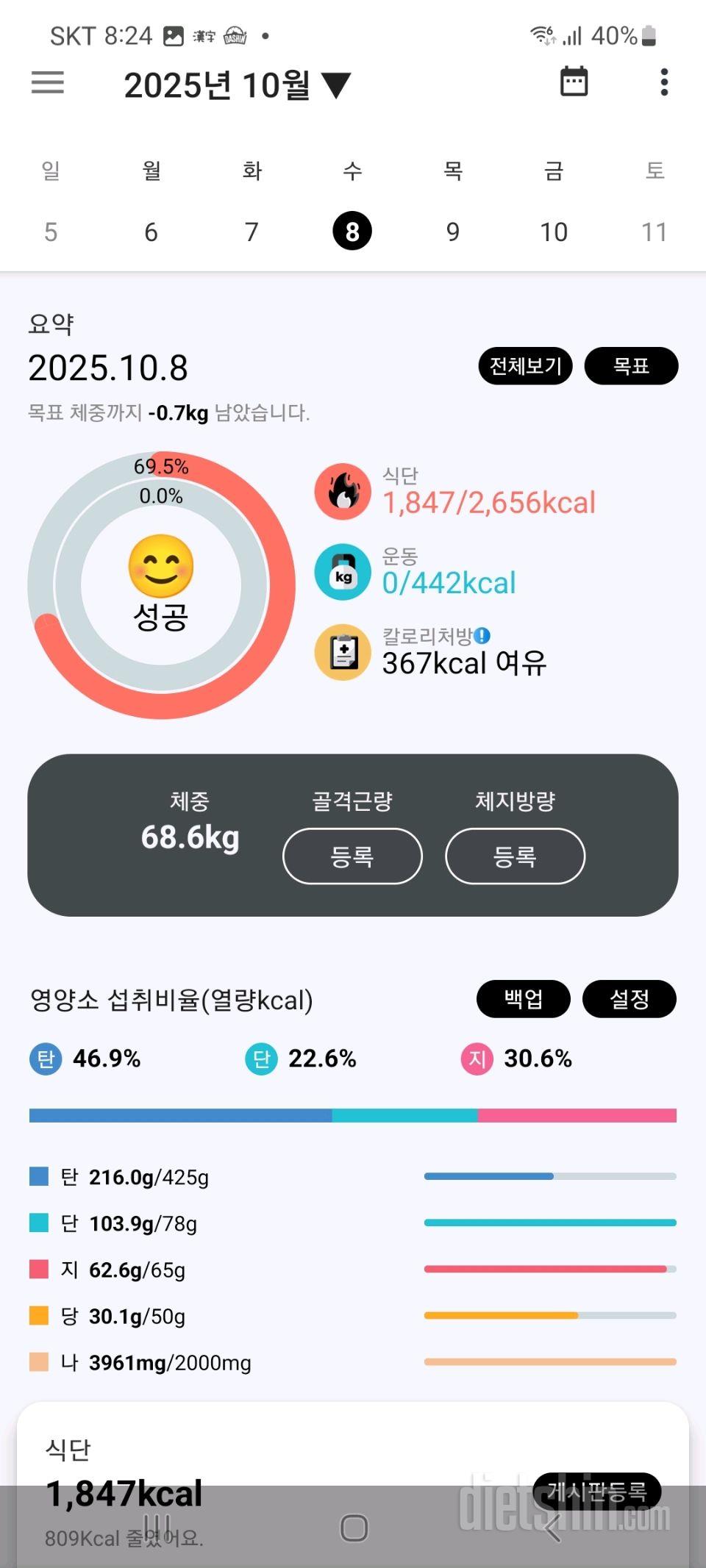Expand the 2025년 10월 month dropdown

pos(237,85)
